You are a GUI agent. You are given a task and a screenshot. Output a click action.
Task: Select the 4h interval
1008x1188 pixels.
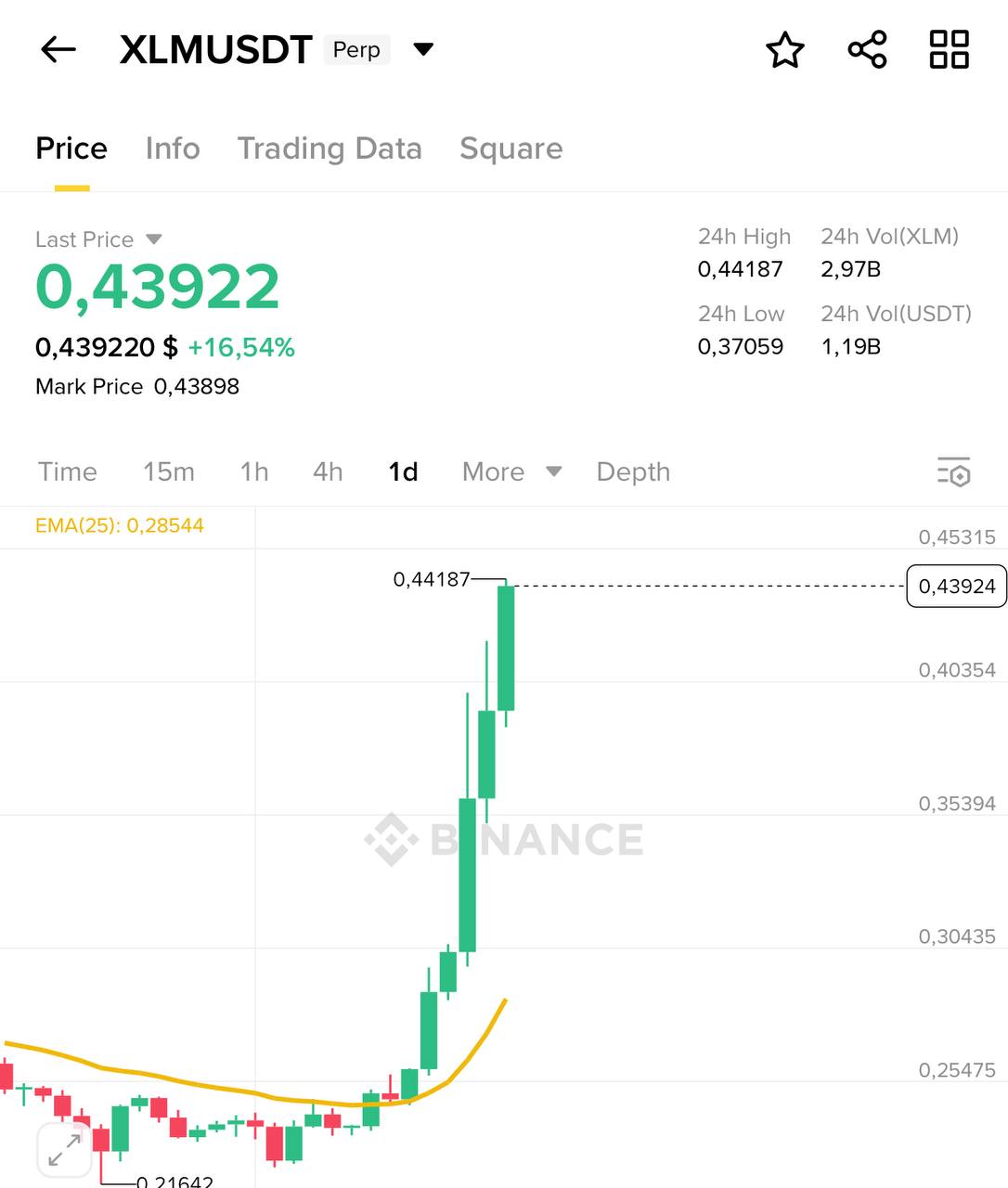pos(328,471)
